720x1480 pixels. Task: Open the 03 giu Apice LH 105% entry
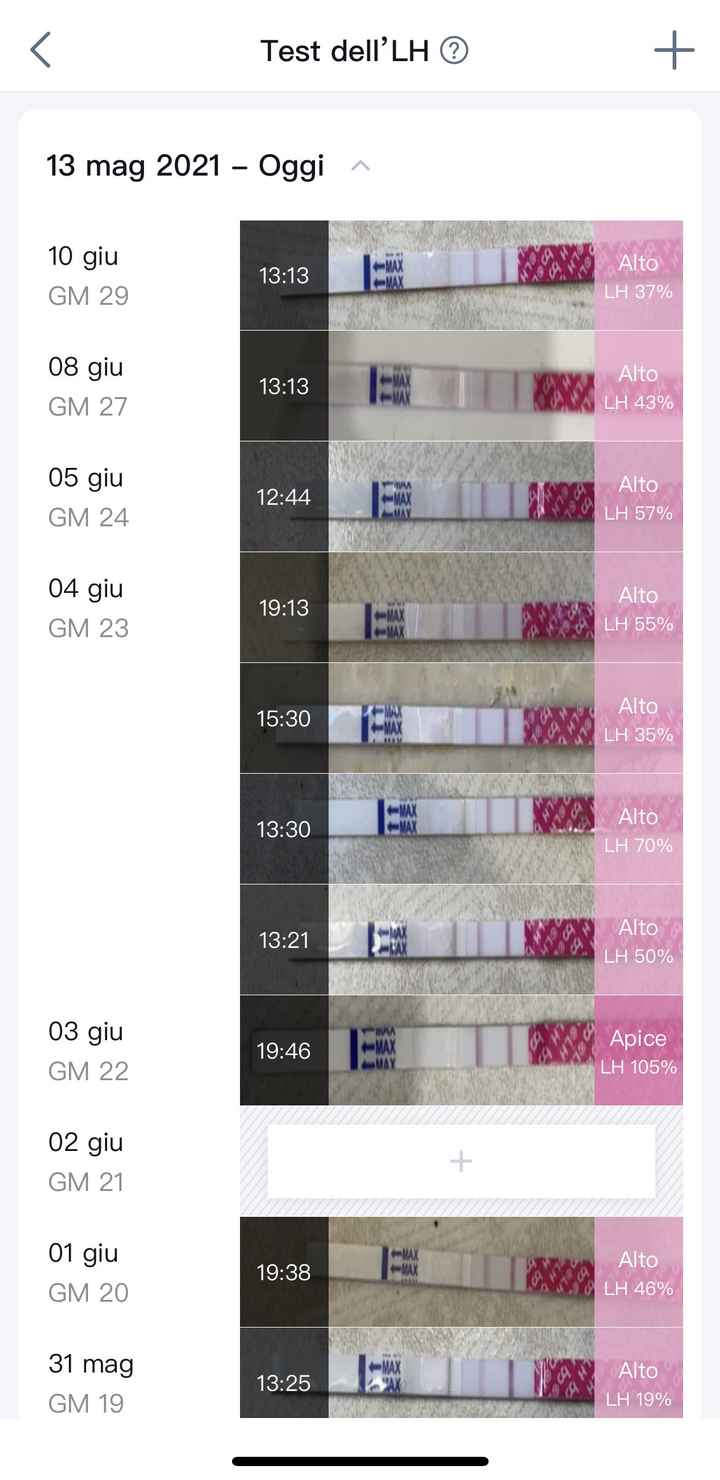pyautogui.click(x=461, y=1051)
